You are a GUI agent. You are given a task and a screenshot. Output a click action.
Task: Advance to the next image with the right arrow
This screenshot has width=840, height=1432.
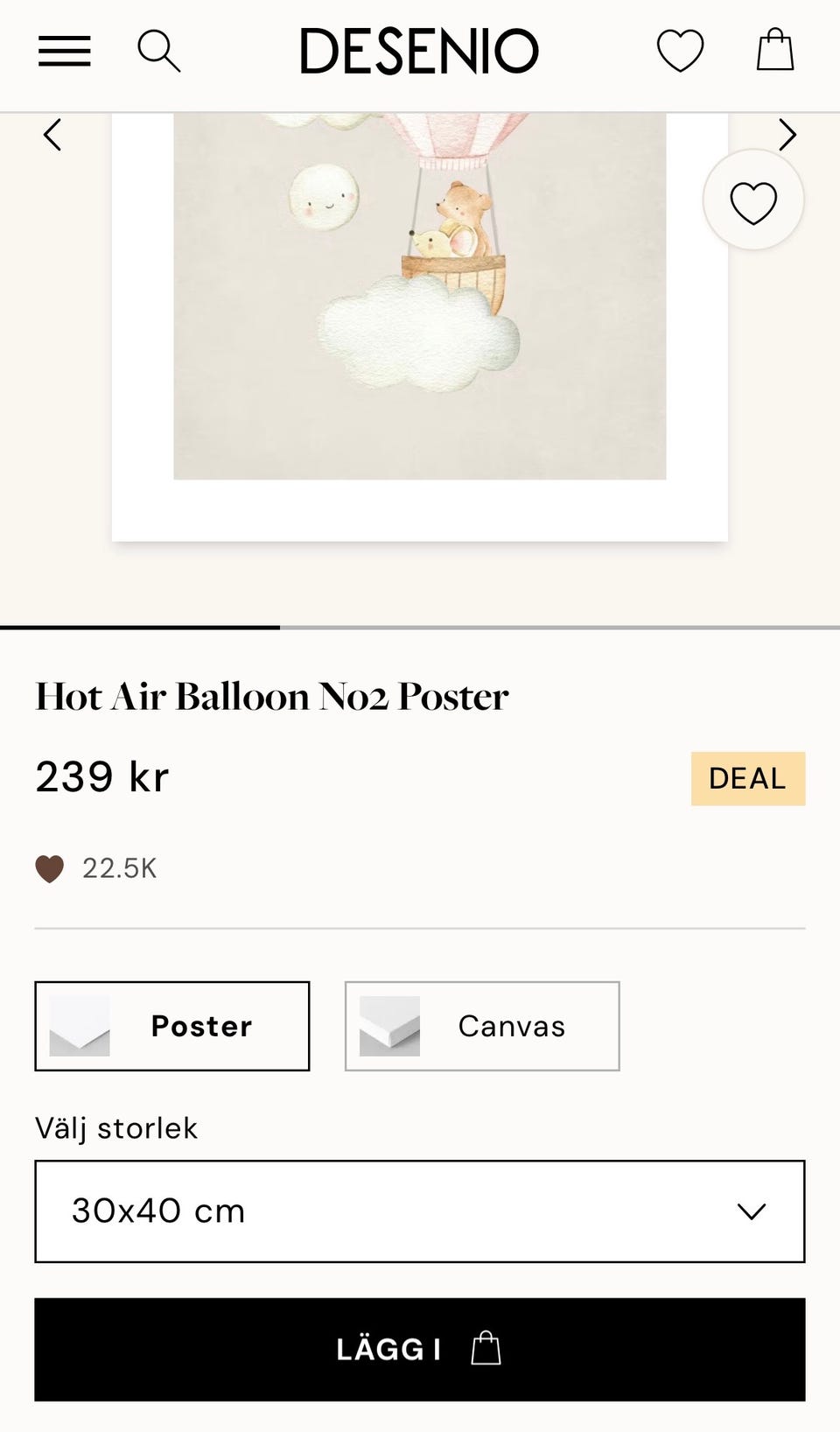tap(787, 135)
